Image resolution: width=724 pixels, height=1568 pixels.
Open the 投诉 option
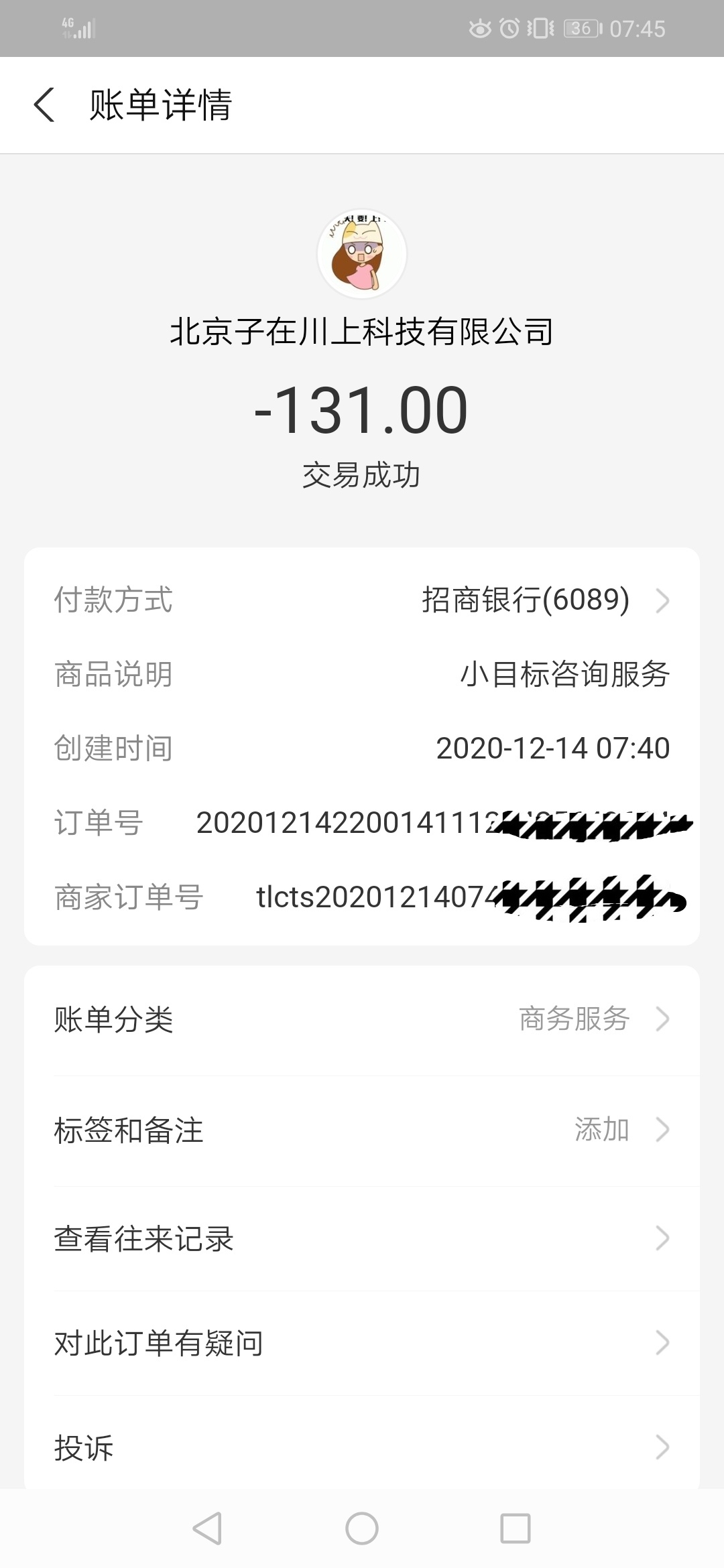(x=362, y=1447)
